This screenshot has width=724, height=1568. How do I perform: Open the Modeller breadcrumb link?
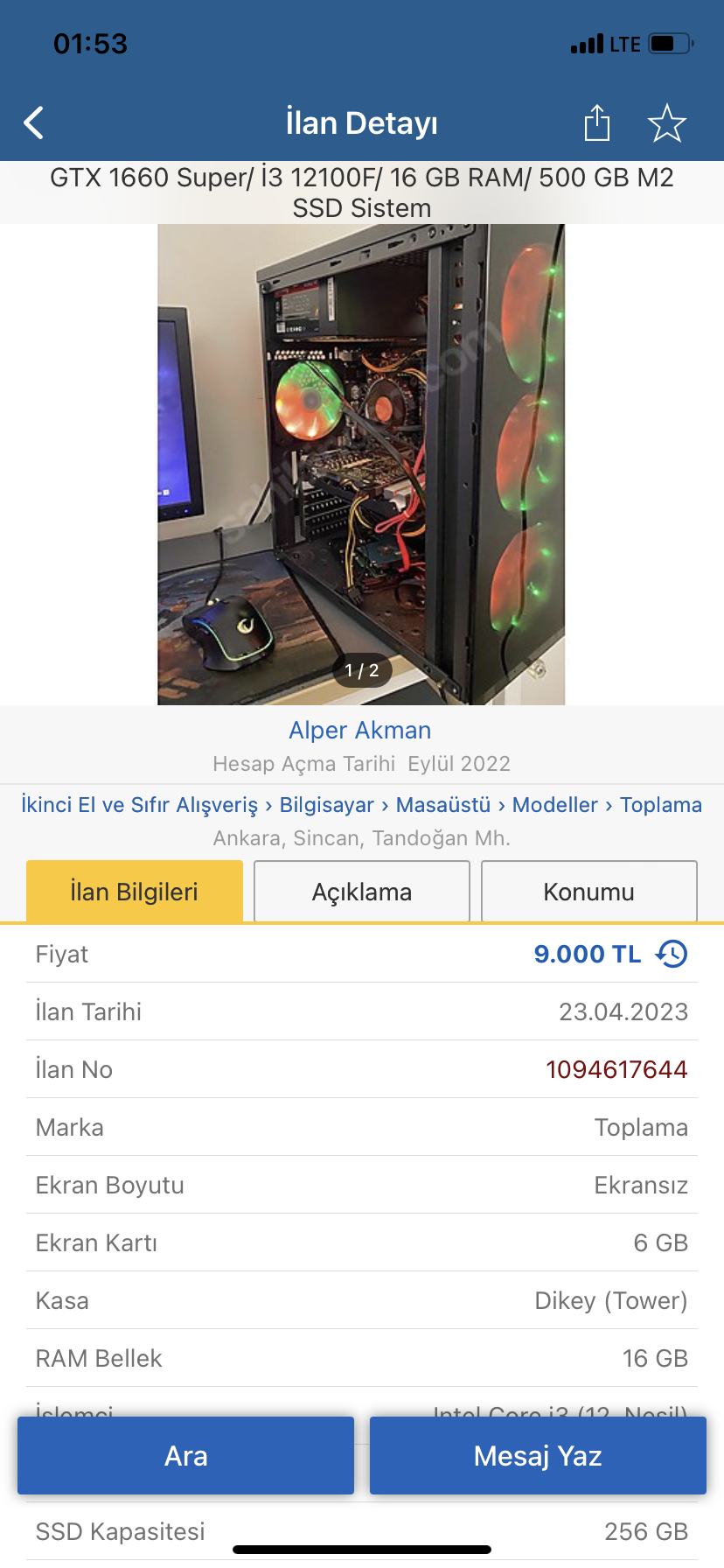coord(555,805)
